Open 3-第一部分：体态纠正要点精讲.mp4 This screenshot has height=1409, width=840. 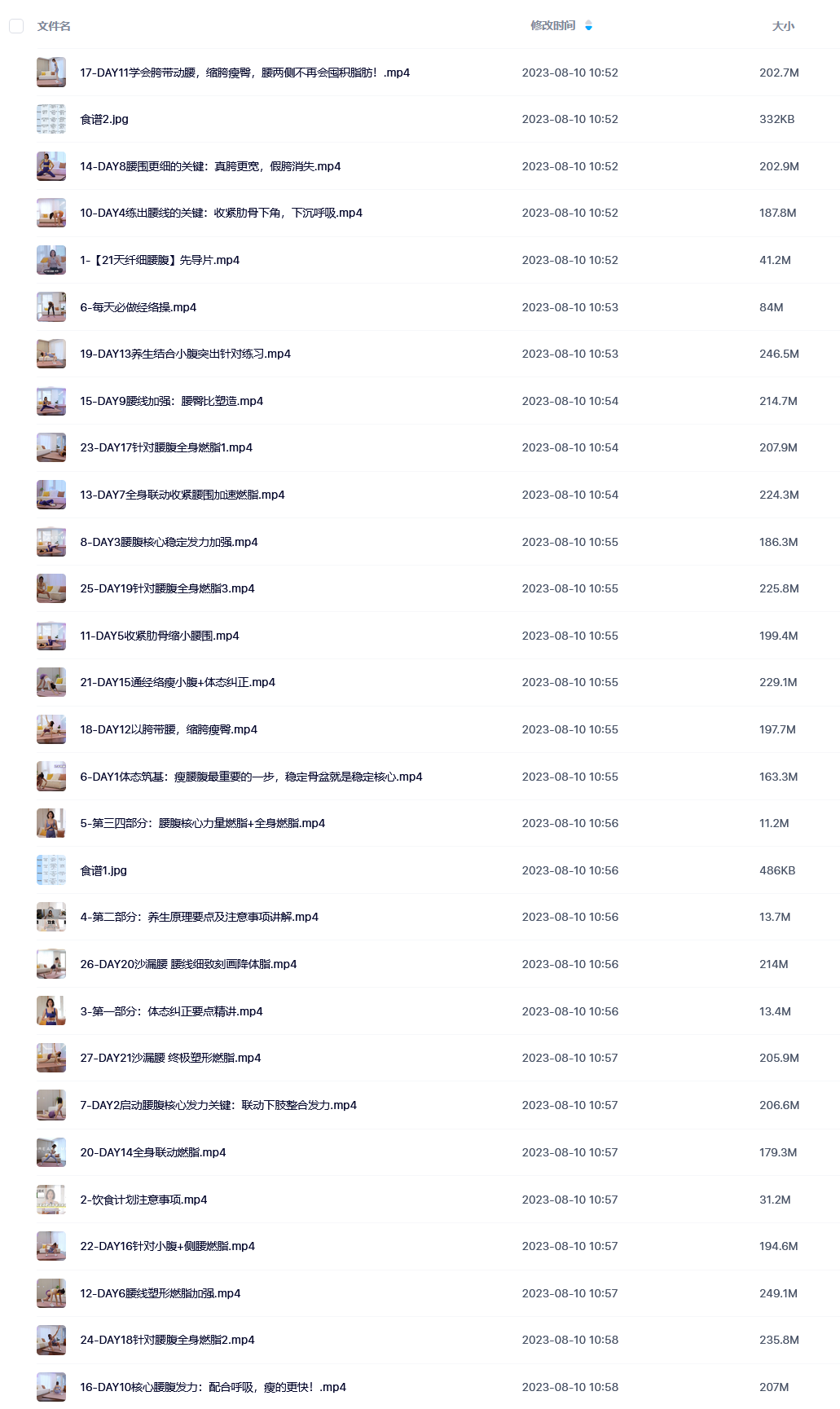coord(171,1011)
